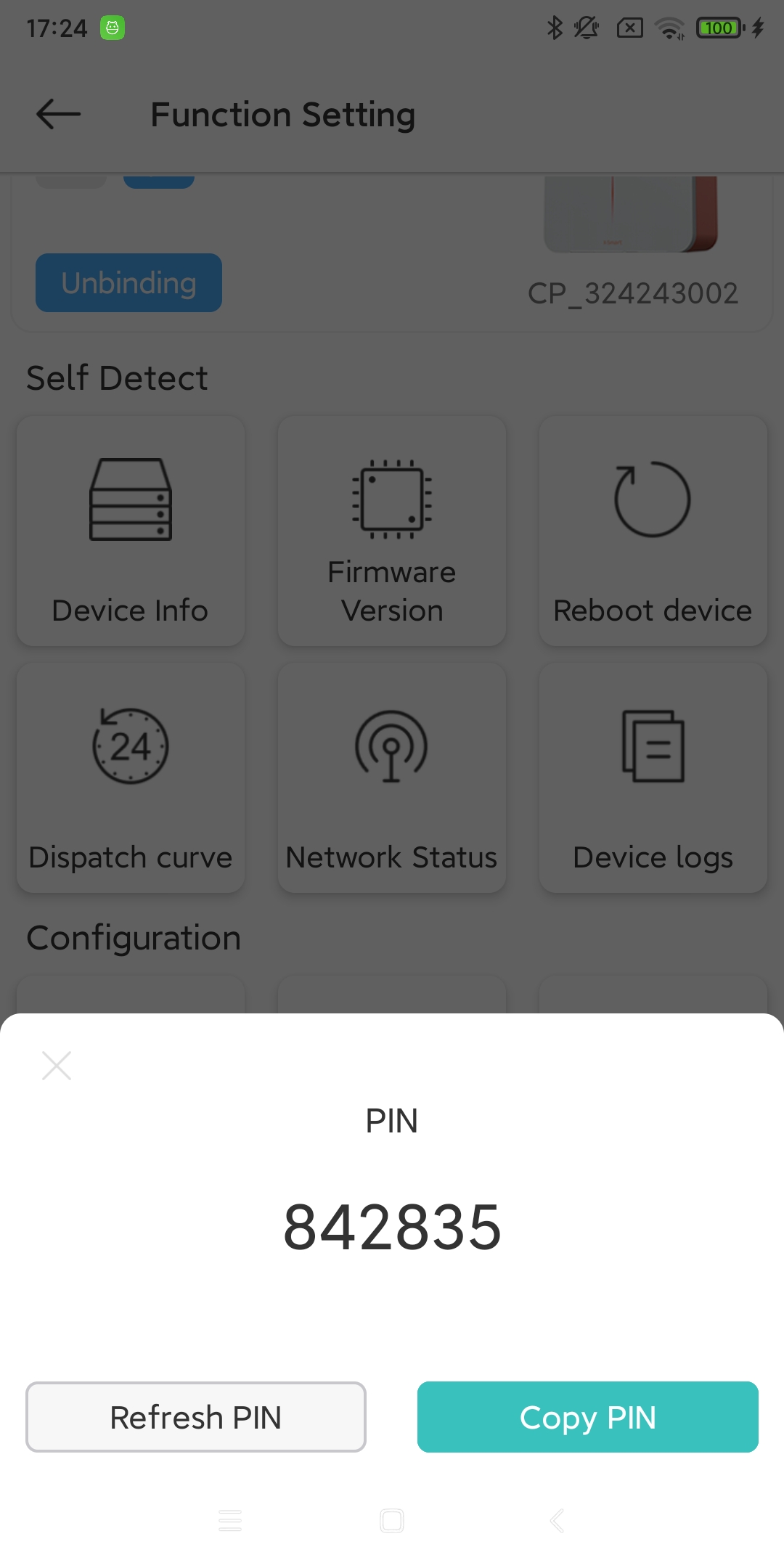This screenshot has height=1568, width=784.
Task: Close the PIN bottom sheet
Action: coord(57,1066)
